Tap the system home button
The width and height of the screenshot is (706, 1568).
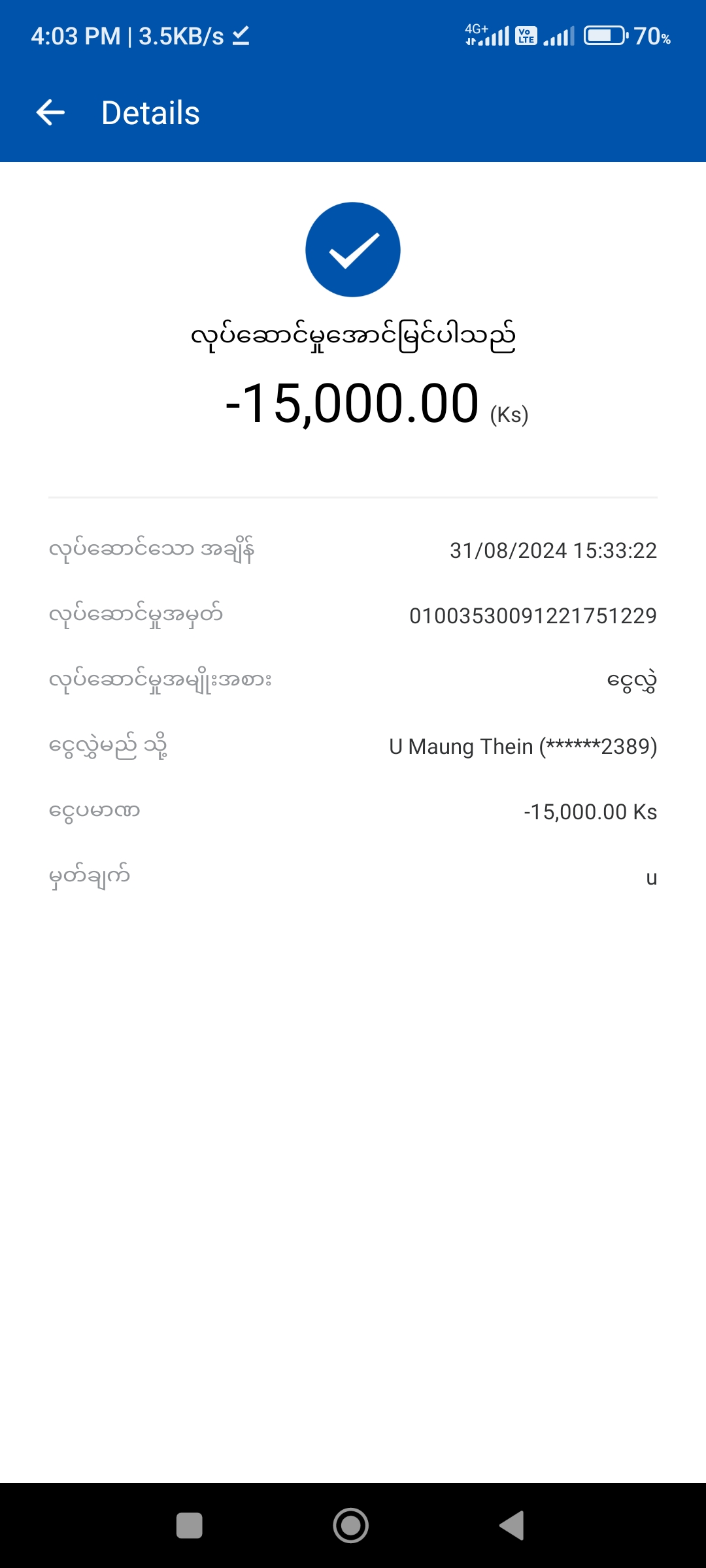pos(351,1526)
